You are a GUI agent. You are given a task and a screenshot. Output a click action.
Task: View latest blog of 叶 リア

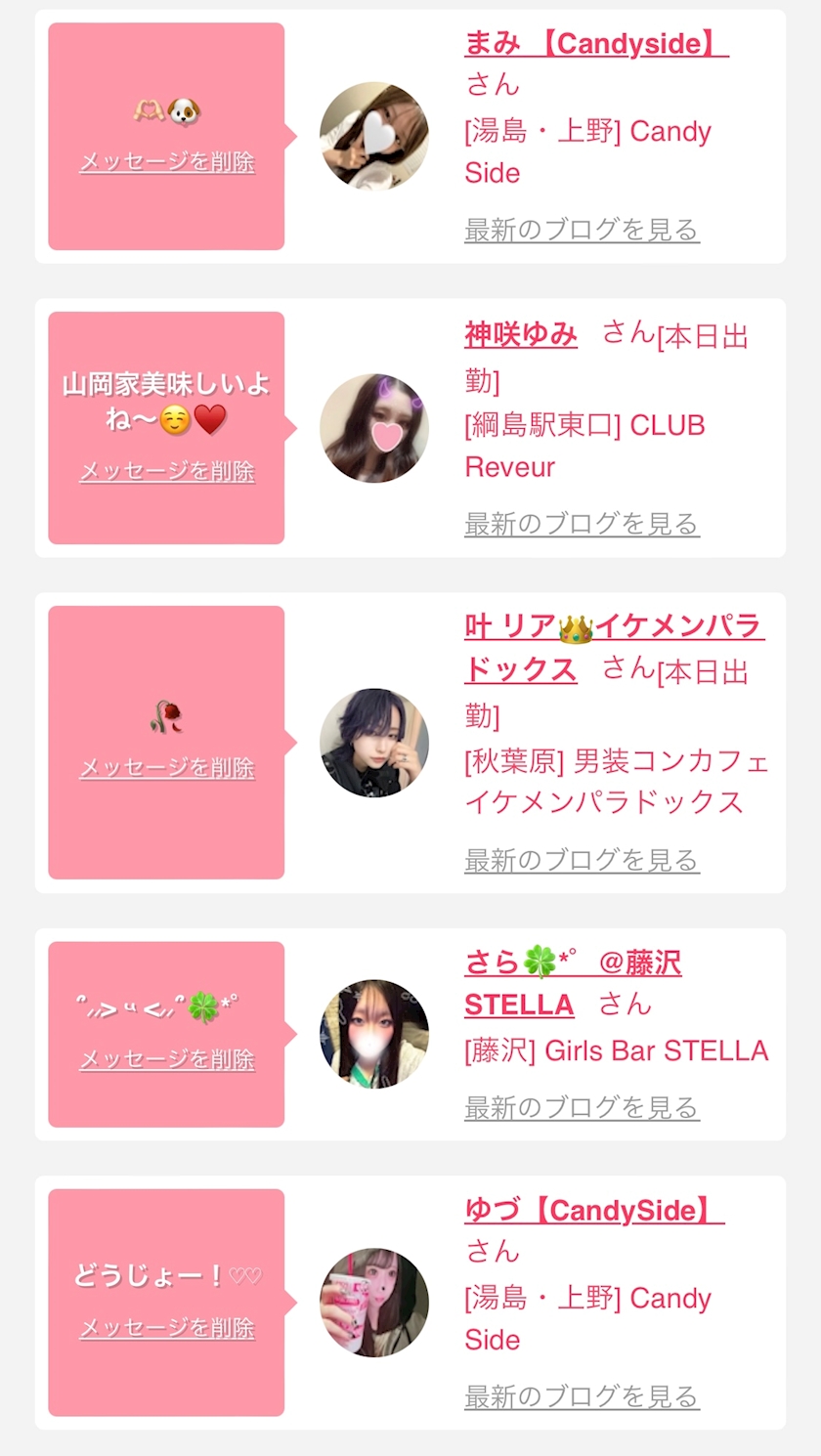pyautogui.click(x=582, y=861)
